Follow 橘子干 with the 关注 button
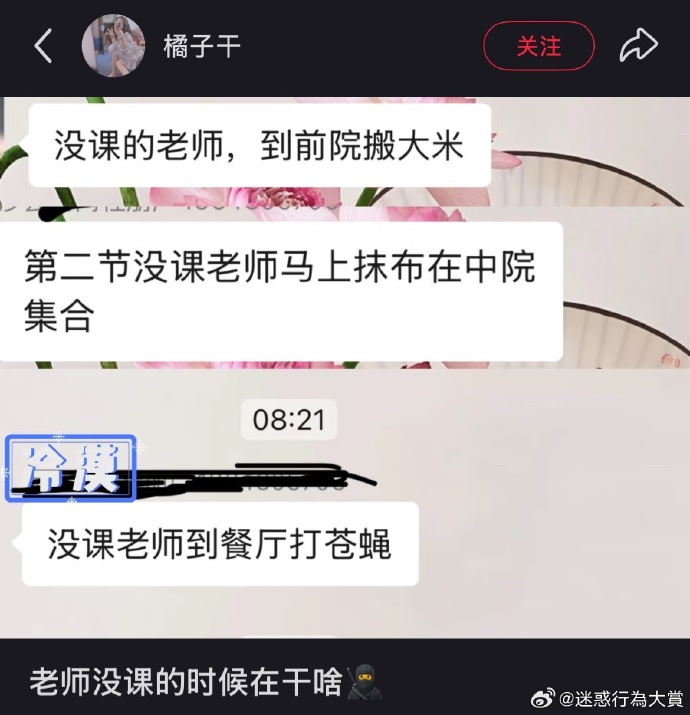Viewport: 690px width, 715px height. (538, 46)
